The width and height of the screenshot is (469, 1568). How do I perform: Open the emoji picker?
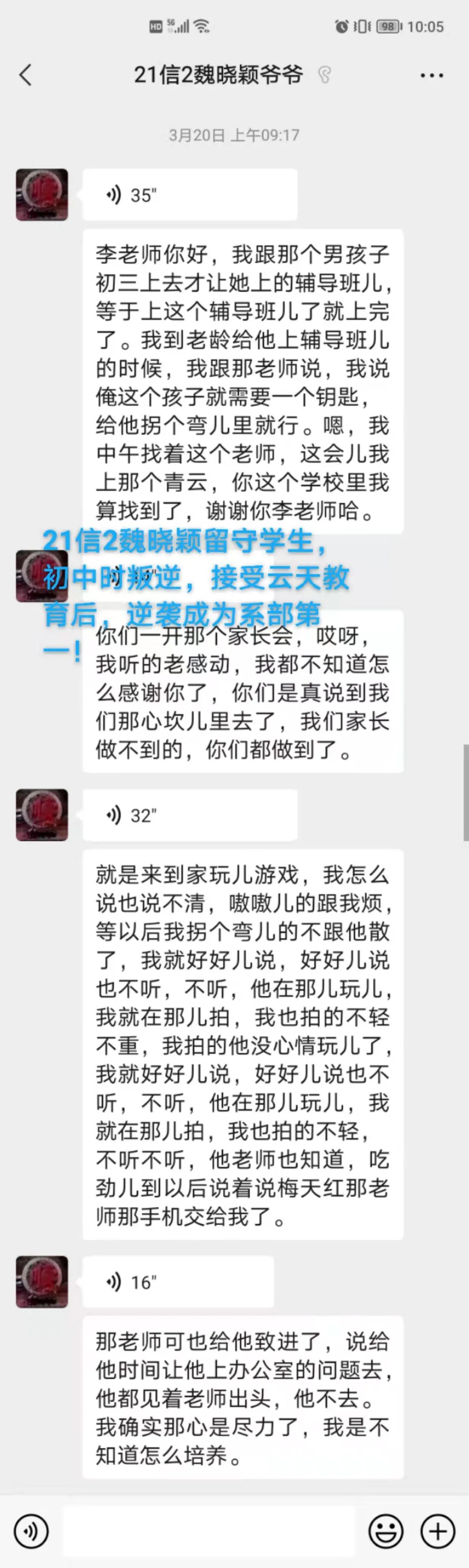coord(386,1530)
